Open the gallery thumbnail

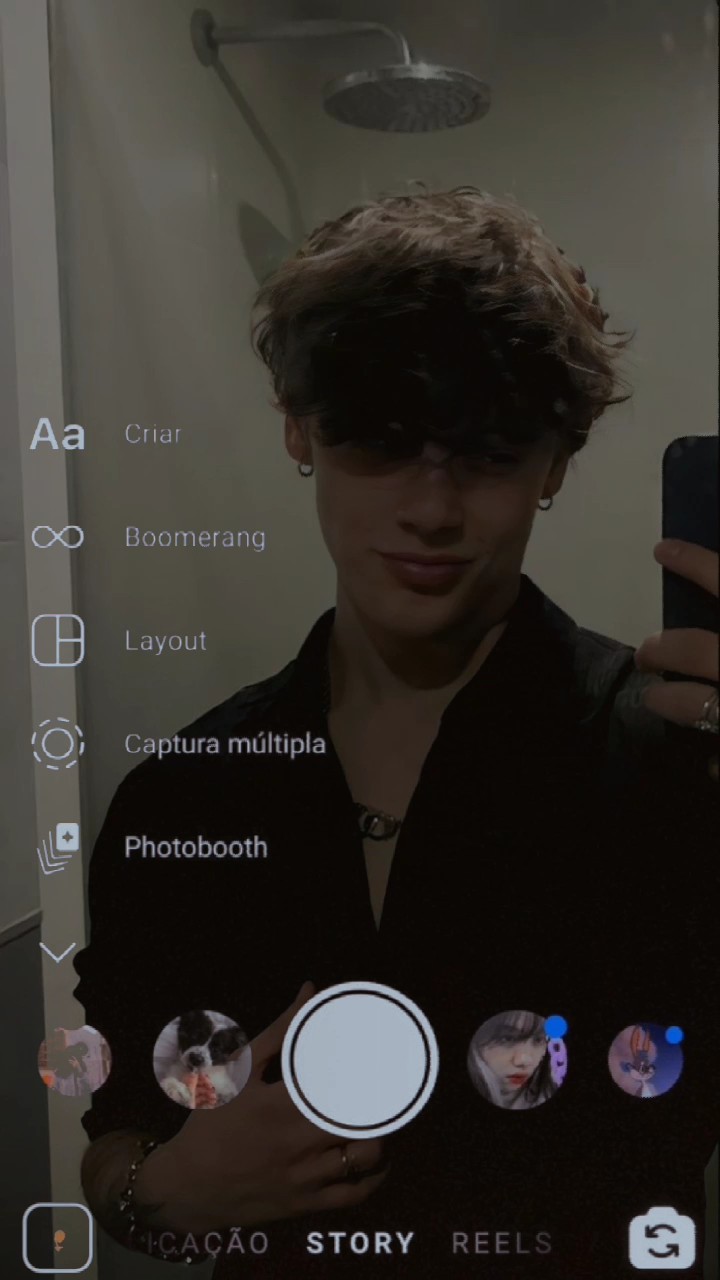(x=58, y=1238)
